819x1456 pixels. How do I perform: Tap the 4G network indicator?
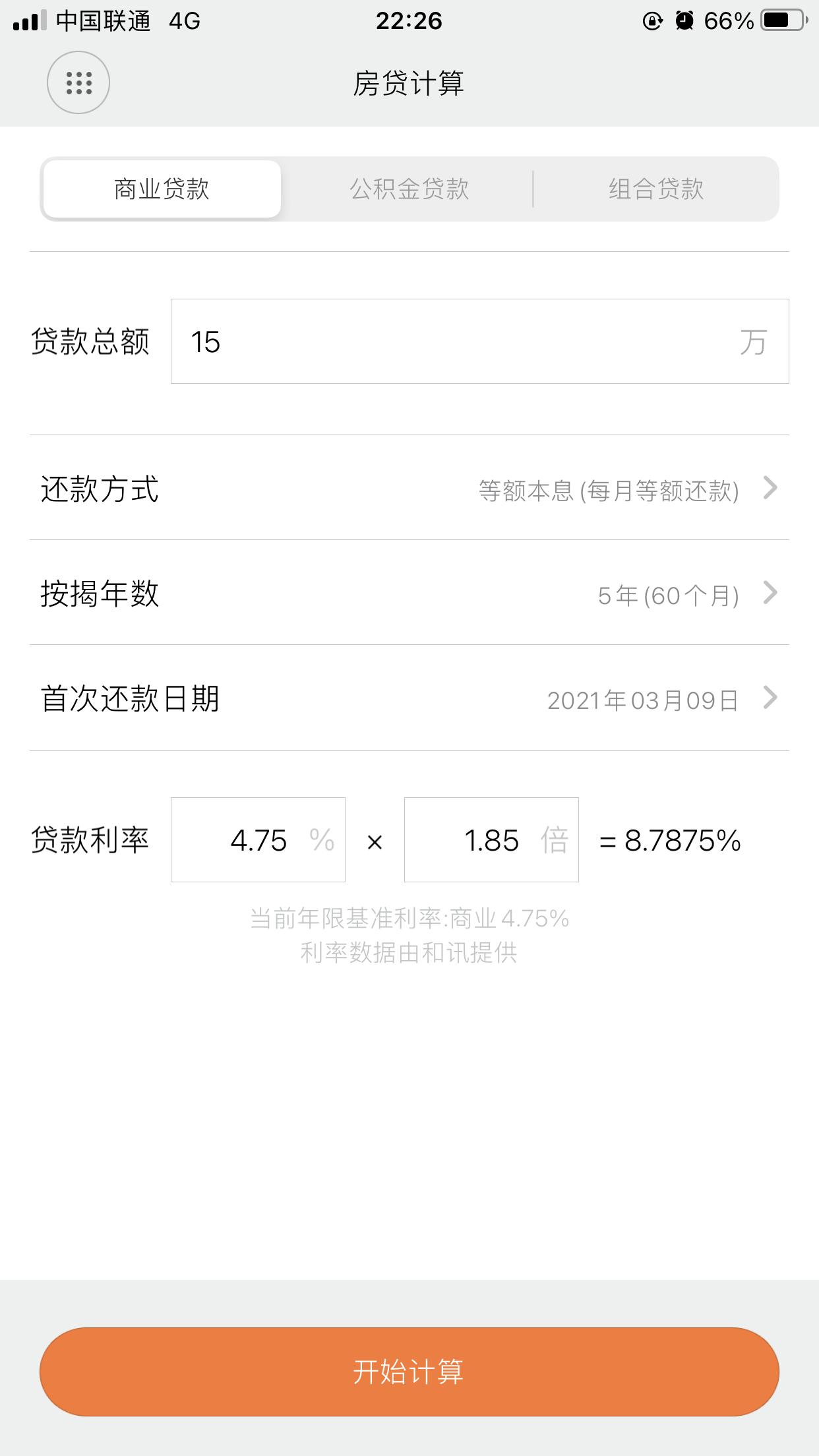click(x=186, y=22)
